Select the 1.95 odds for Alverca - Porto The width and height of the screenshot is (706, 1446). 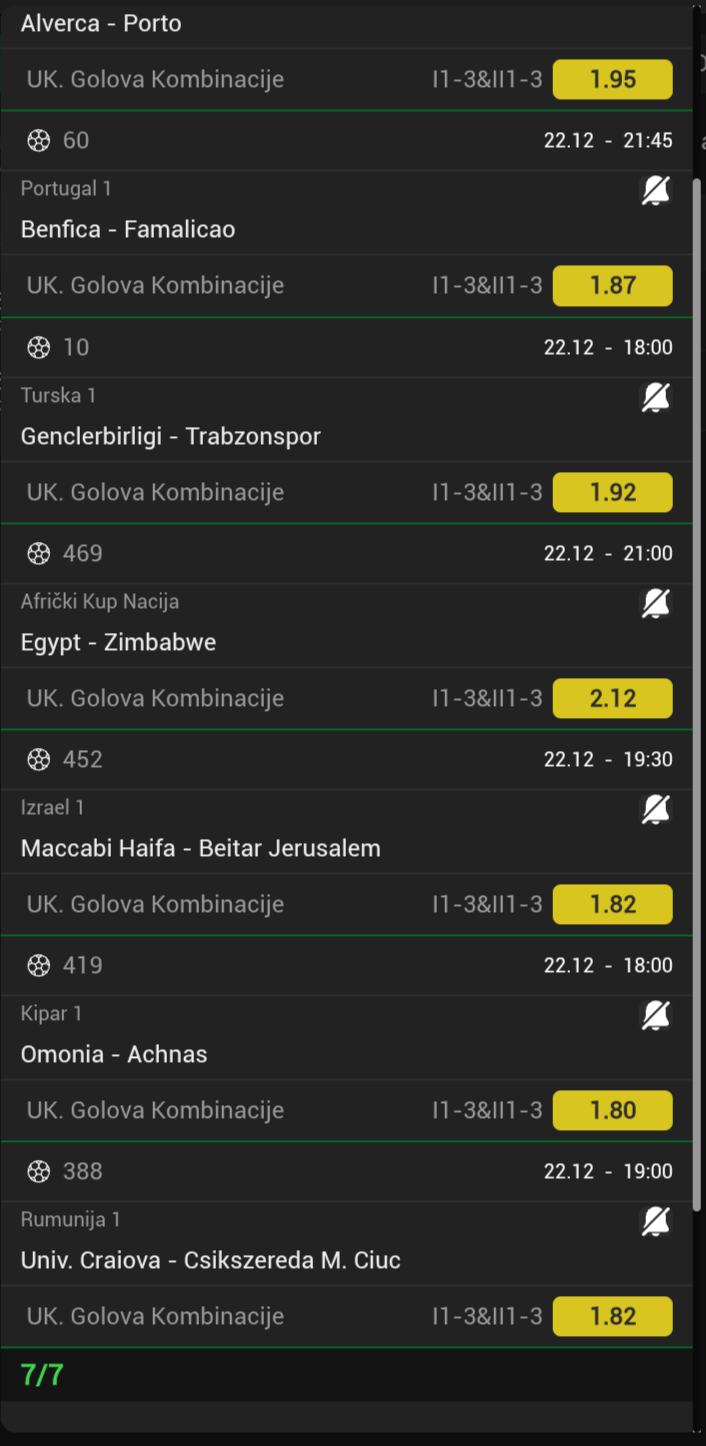[612, 80]
